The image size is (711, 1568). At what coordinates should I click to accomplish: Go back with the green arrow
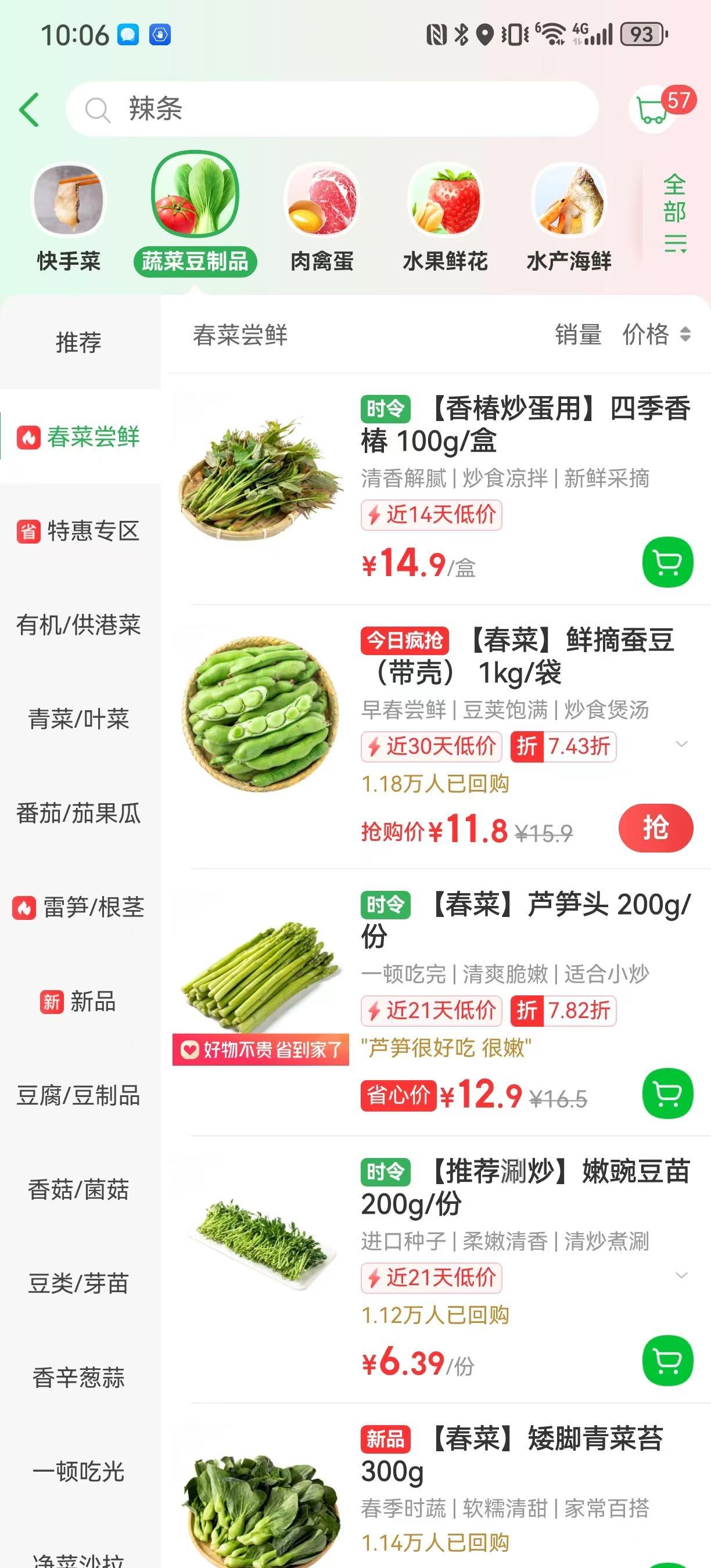(29, 110)
